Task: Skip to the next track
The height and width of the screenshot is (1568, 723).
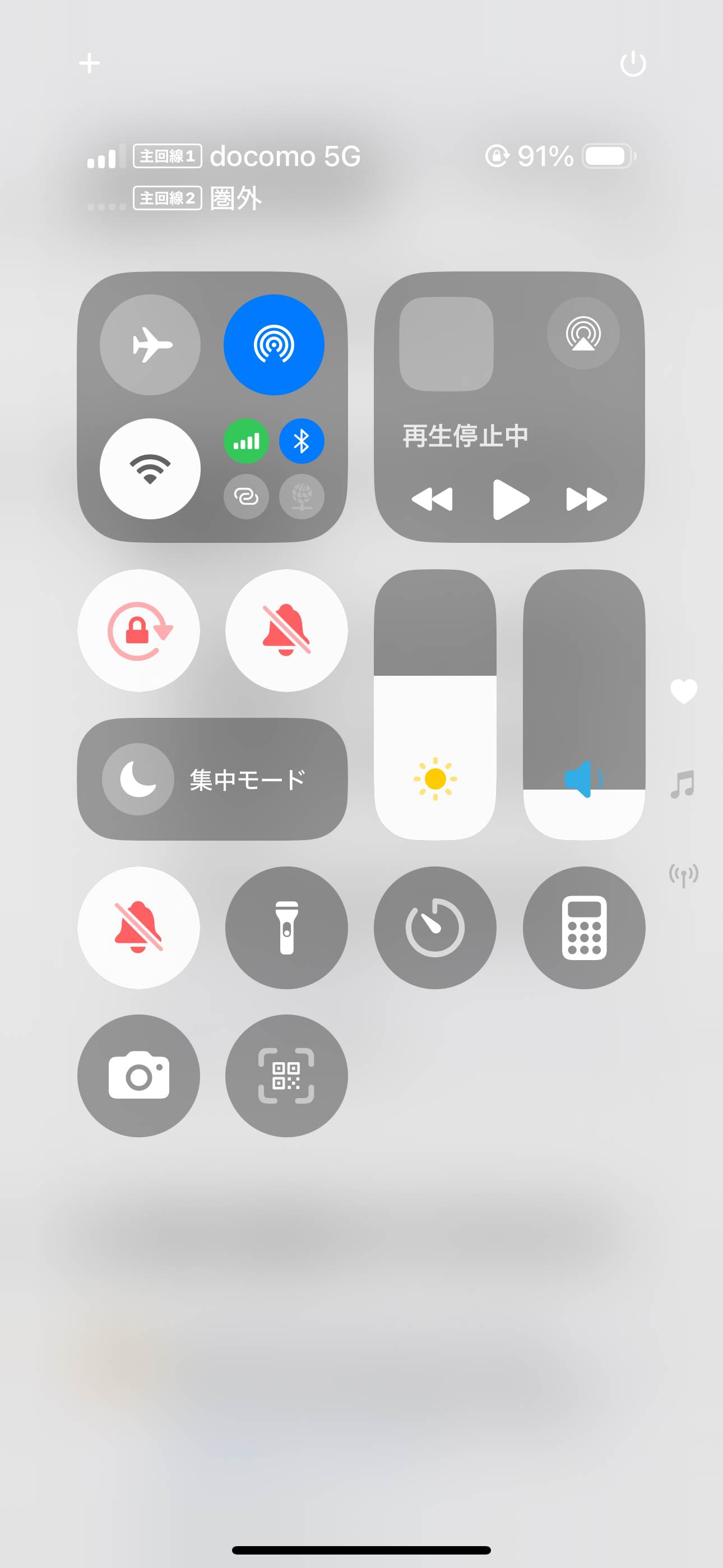Action: click(x=586, y=499)
